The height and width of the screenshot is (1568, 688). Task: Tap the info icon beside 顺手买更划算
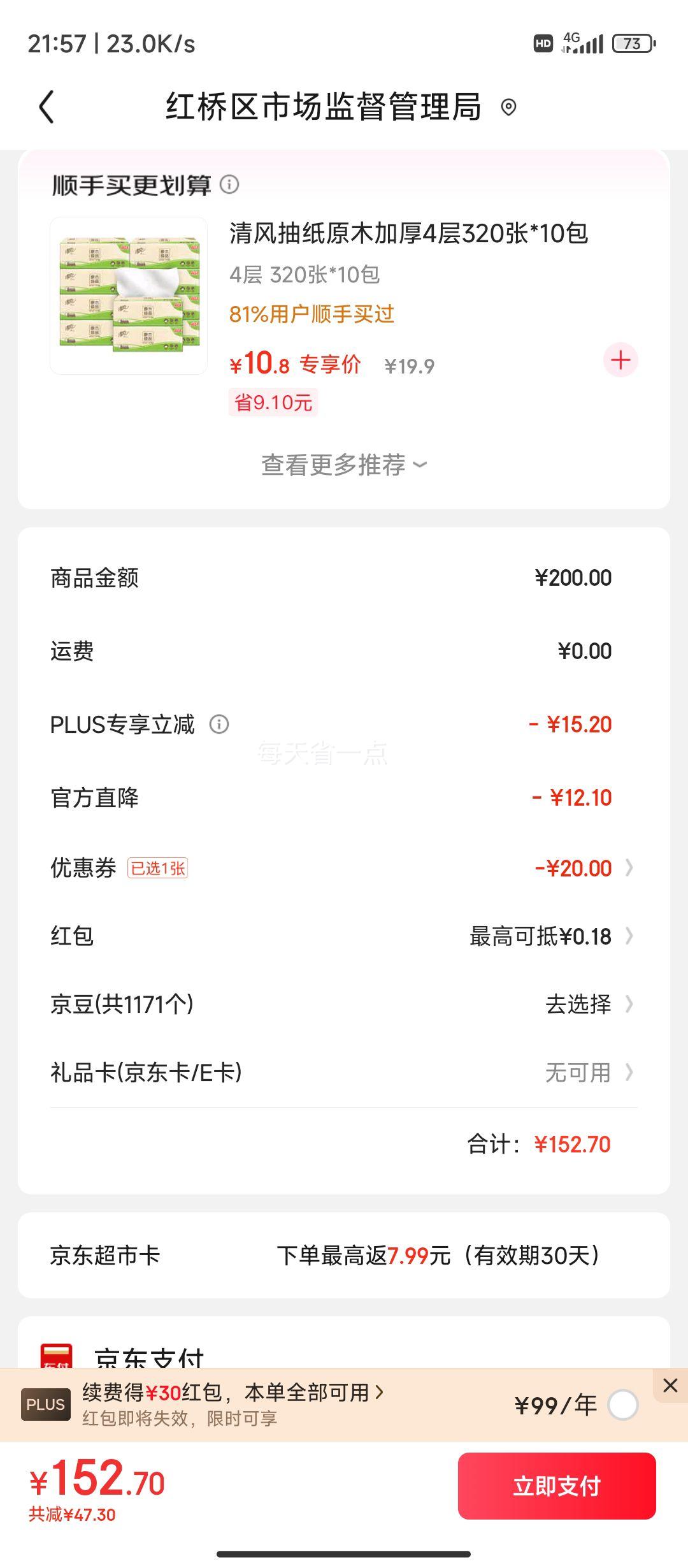[x=231, y=185]
